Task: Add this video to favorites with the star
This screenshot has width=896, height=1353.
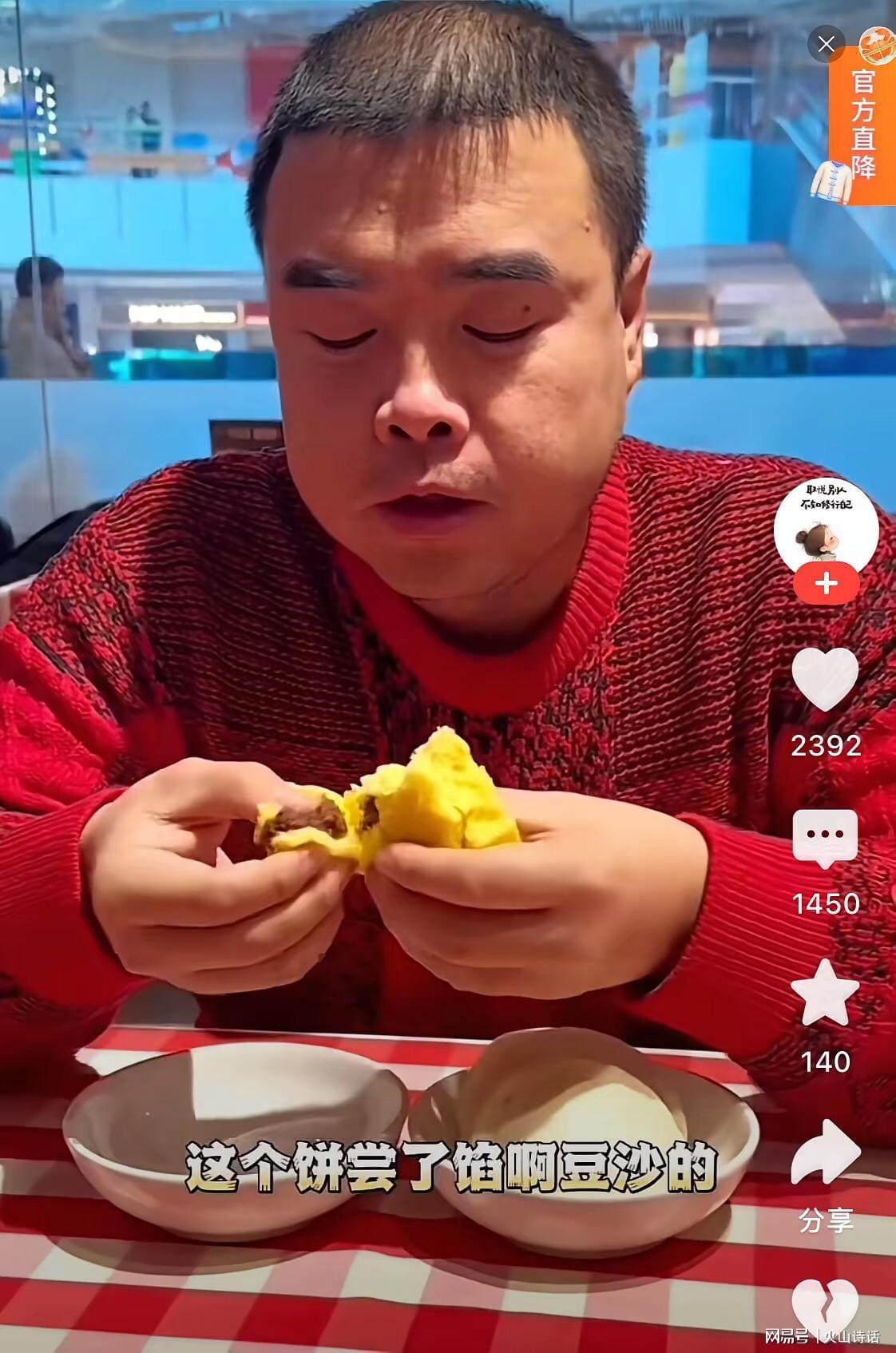Action: point(825,993)
